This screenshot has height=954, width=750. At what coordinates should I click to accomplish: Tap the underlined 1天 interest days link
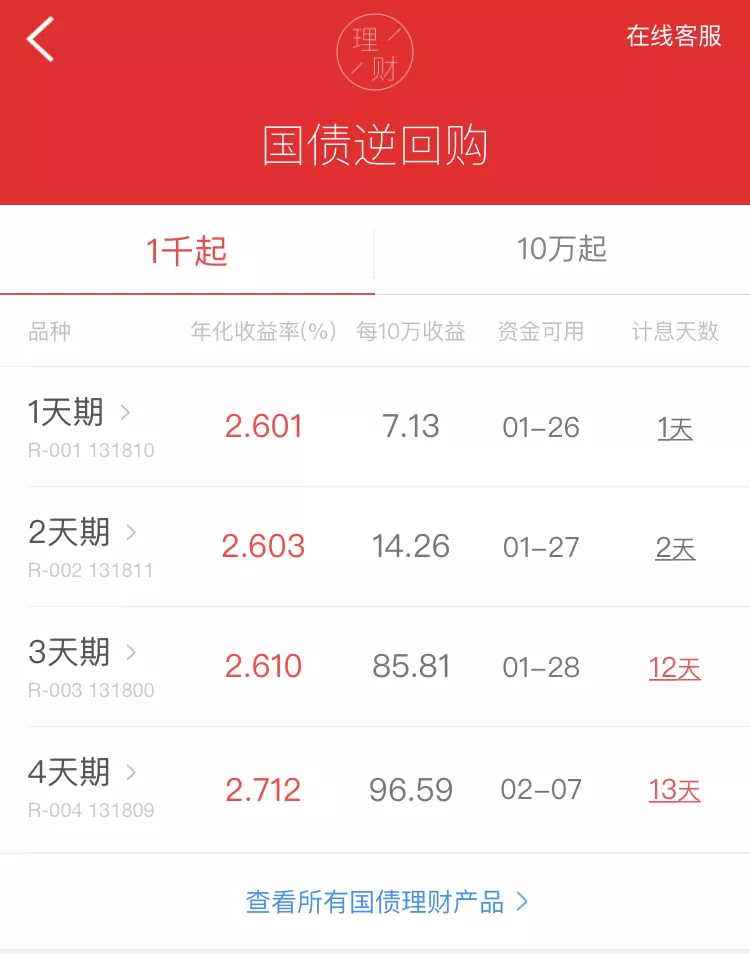[x=675, y=429]
